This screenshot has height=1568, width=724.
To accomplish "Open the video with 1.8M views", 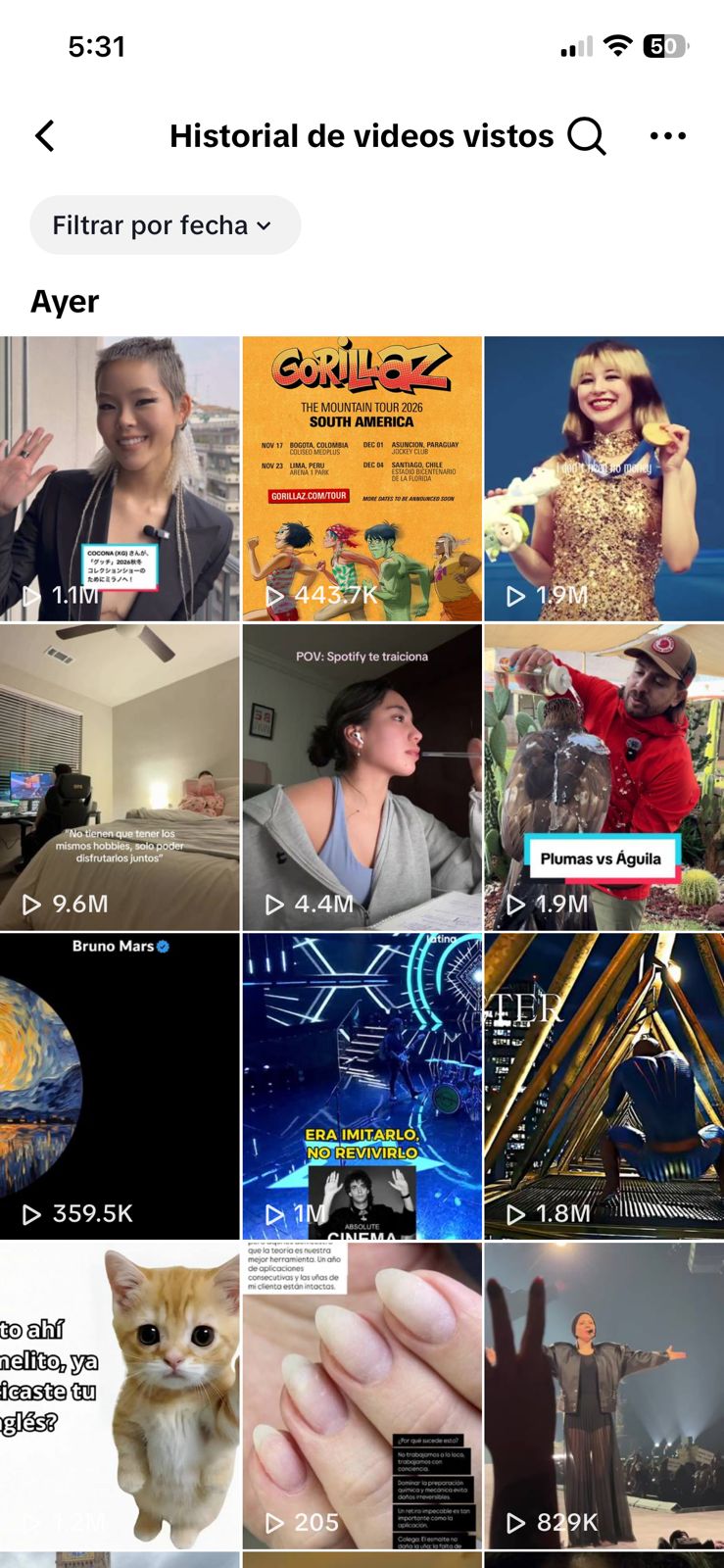I will [x=603, y=1086].
